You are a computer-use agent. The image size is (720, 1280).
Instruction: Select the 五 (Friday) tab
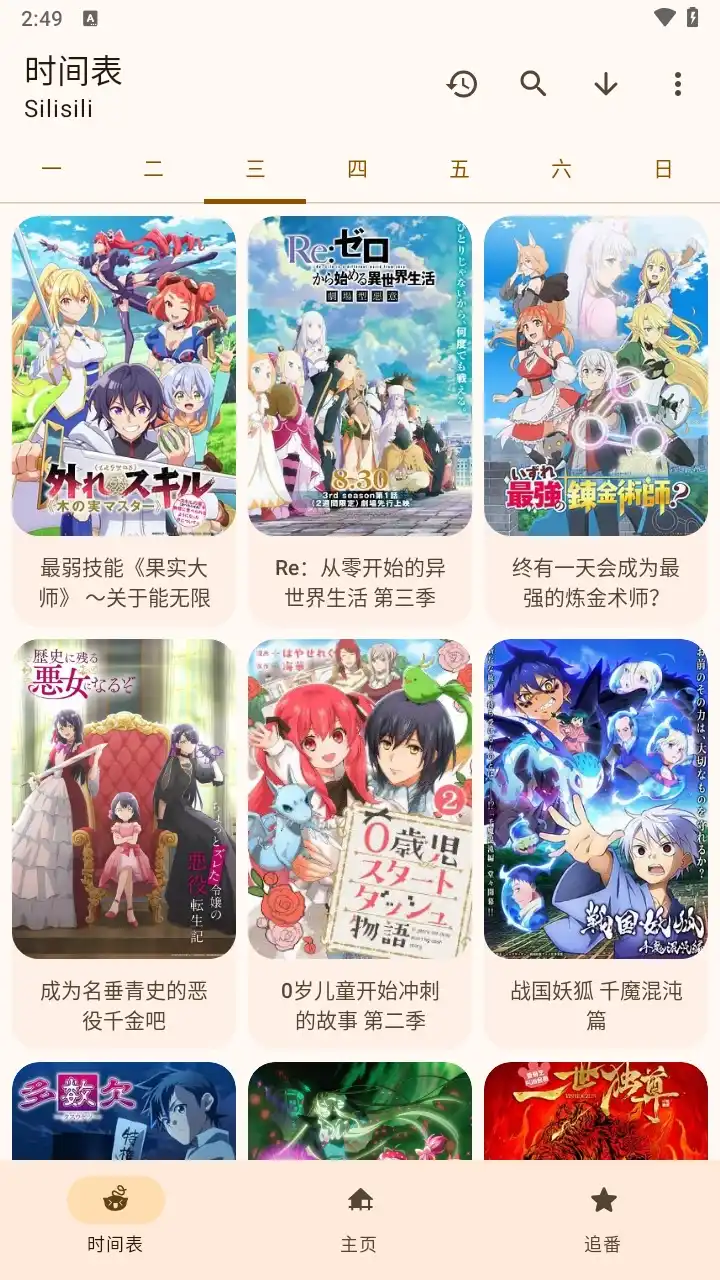coord(459,169)
